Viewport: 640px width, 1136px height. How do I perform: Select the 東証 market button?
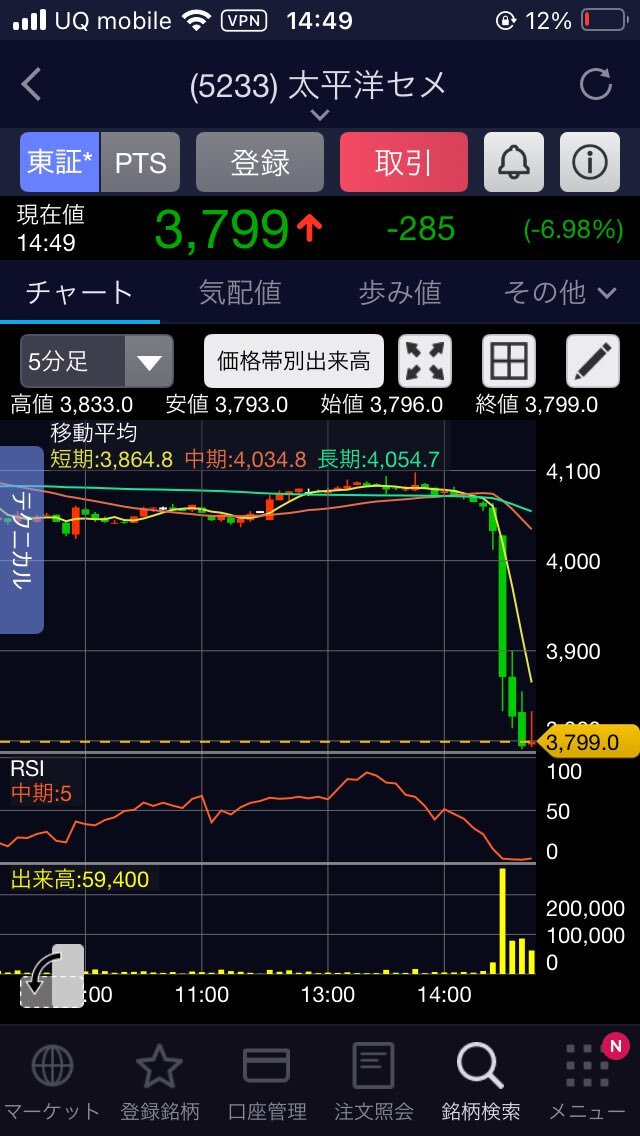click(60, 162)
